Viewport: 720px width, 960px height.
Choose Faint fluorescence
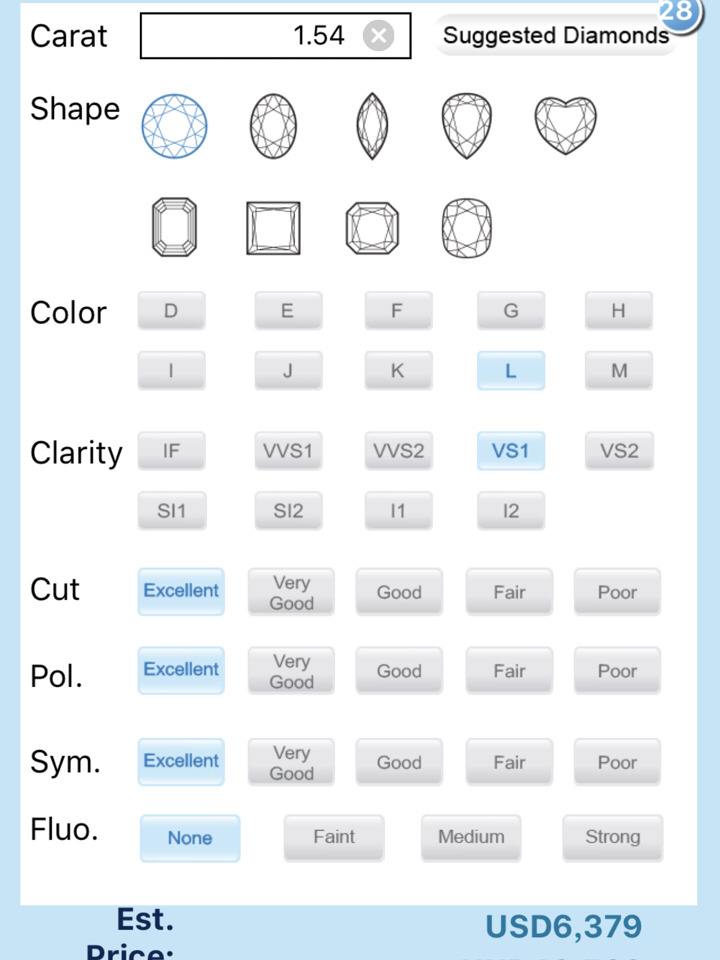click(333, 837)
